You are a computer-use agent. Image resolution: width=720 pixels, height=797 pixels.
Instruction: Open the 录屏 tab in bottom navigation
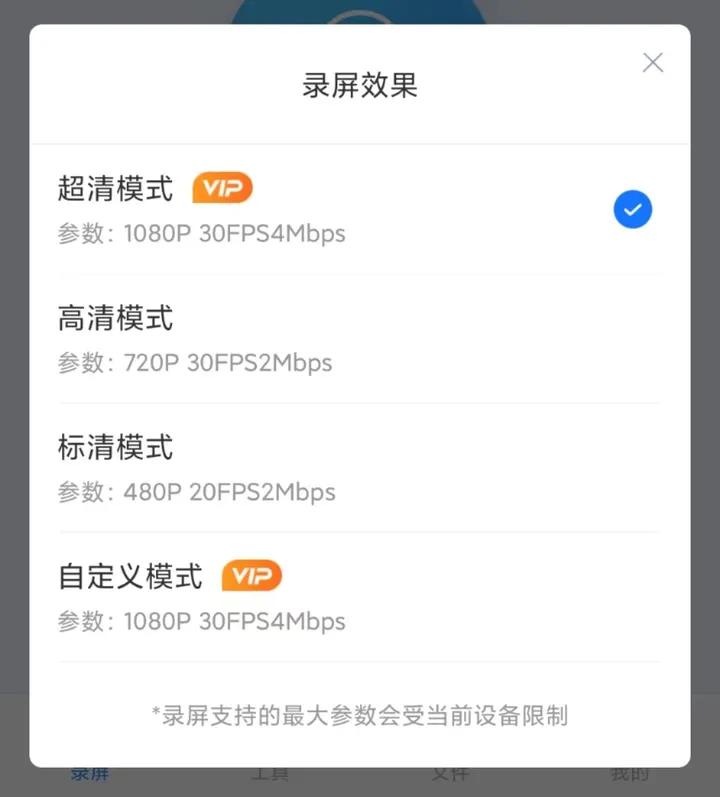pyautogui.click(x=90, y=773)
